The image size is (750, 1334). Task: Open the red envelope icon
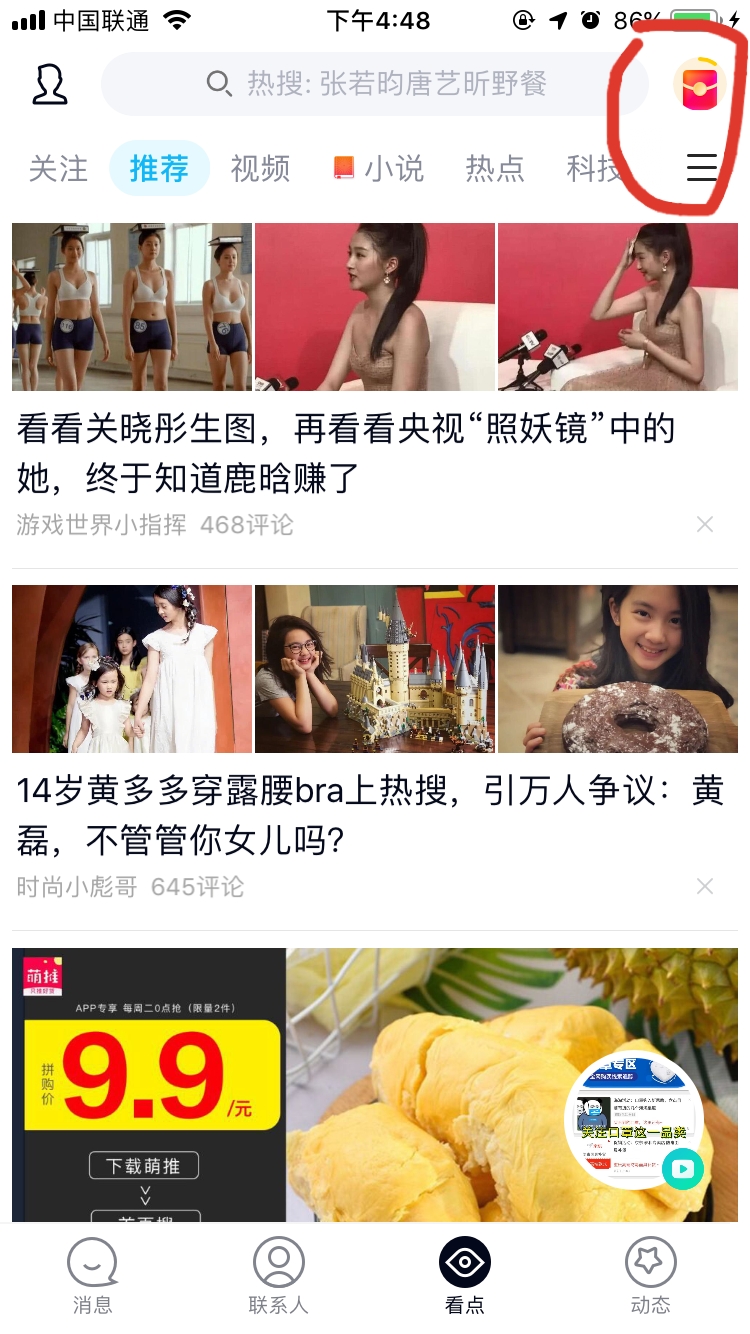coord(699,85)
